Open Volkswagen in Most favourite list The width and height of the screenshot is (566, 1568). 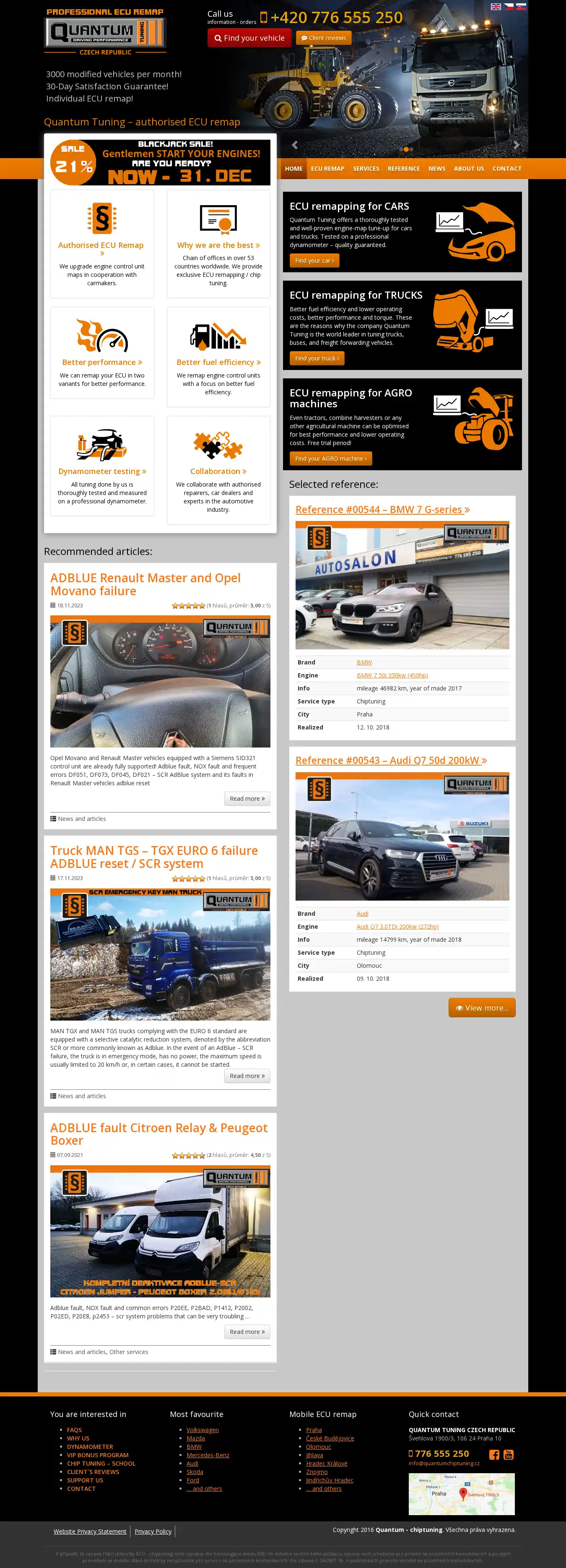202,1430
